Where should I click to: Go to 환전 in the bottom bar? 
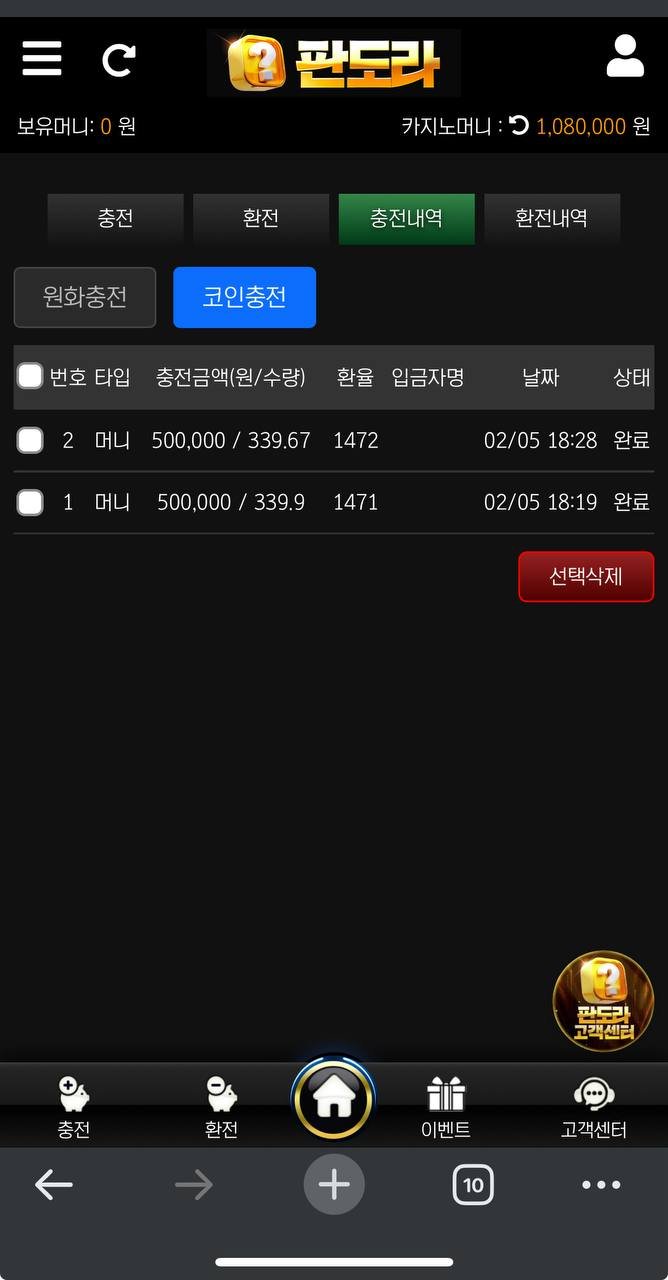click(x=221, y=1107)
